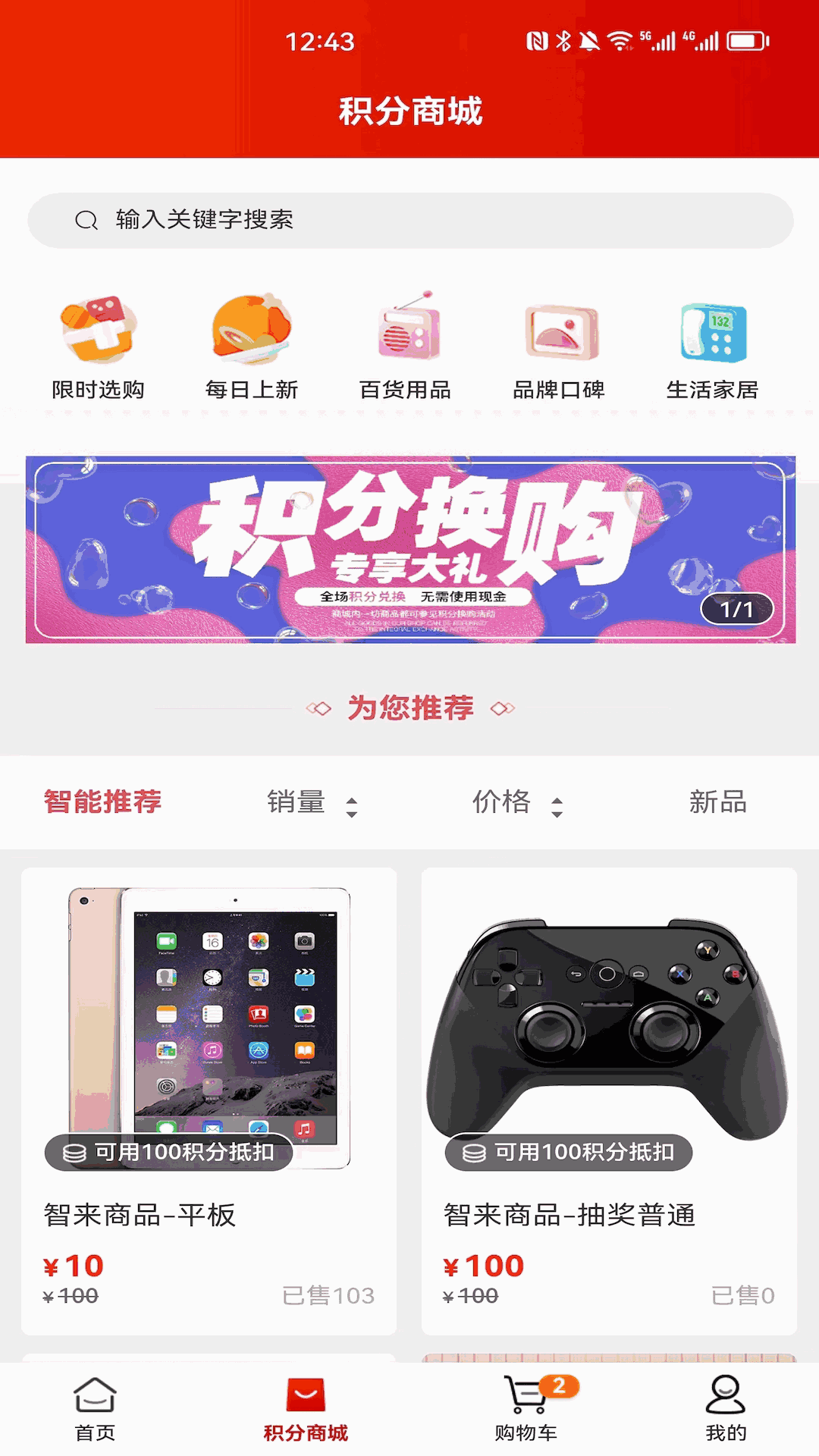Expand the 价格 sort order arrows
This screenshot has width=819, height=1456.
[557, 805]
